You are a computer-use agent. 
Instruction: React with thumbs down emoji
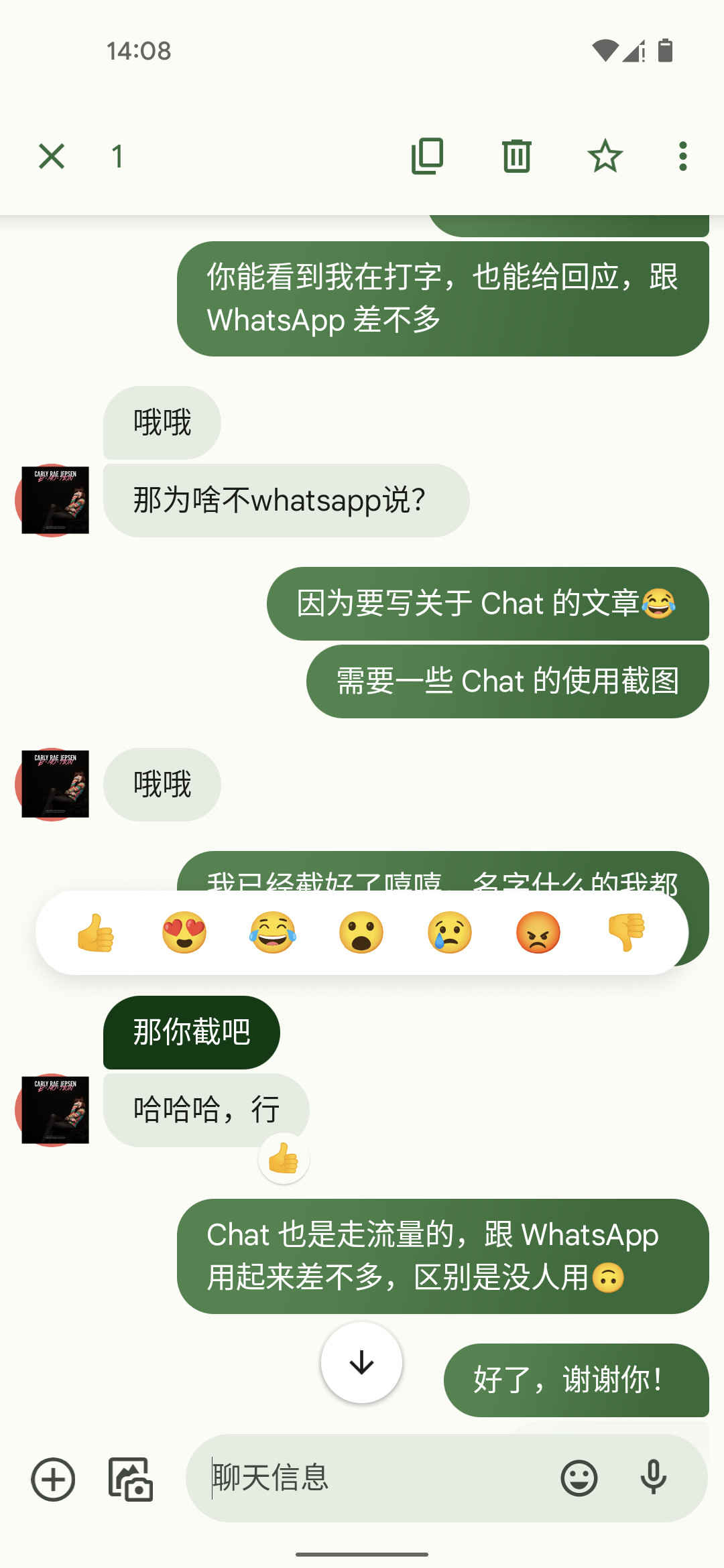626,932
